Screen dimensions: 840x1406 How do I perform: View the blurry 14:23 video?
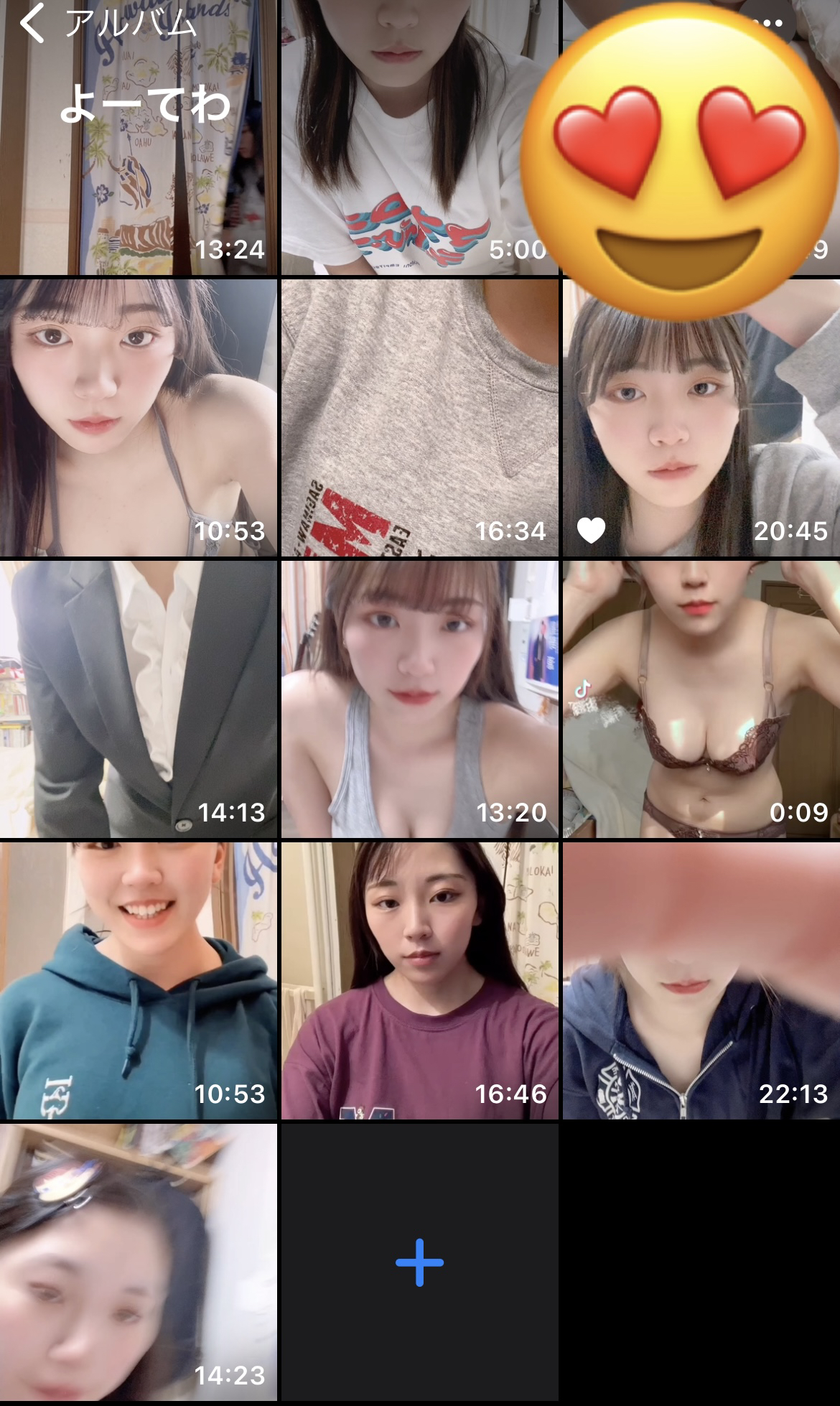pos(138,1262)
